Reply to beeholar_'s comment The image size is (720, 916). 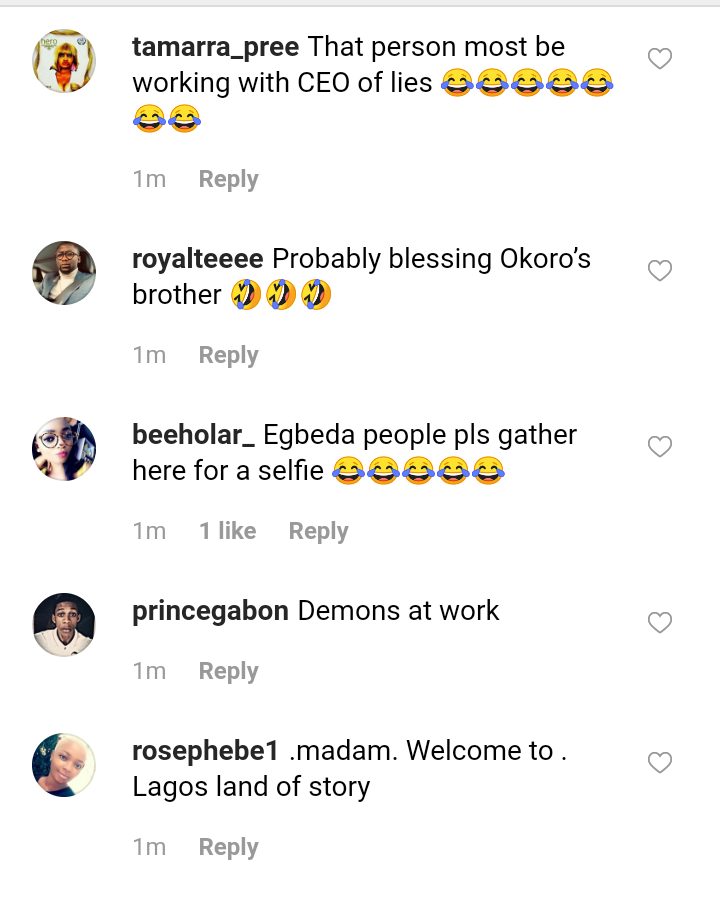coord(318,531)
